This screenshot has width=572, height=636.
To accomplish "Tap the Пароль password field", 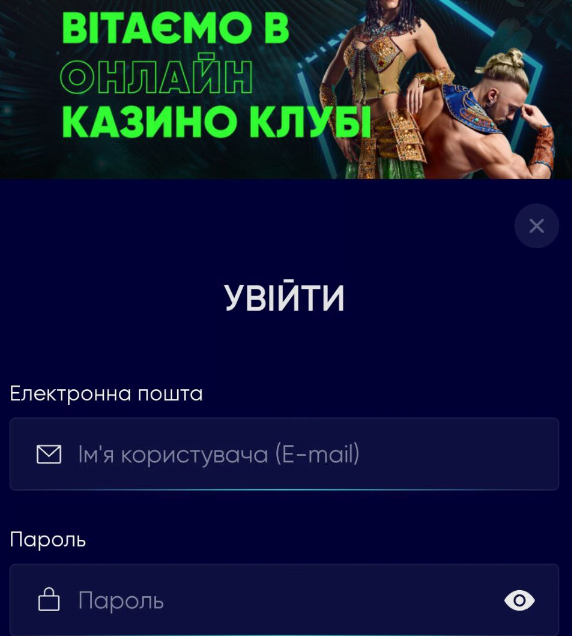I will [x=284, y=600].
